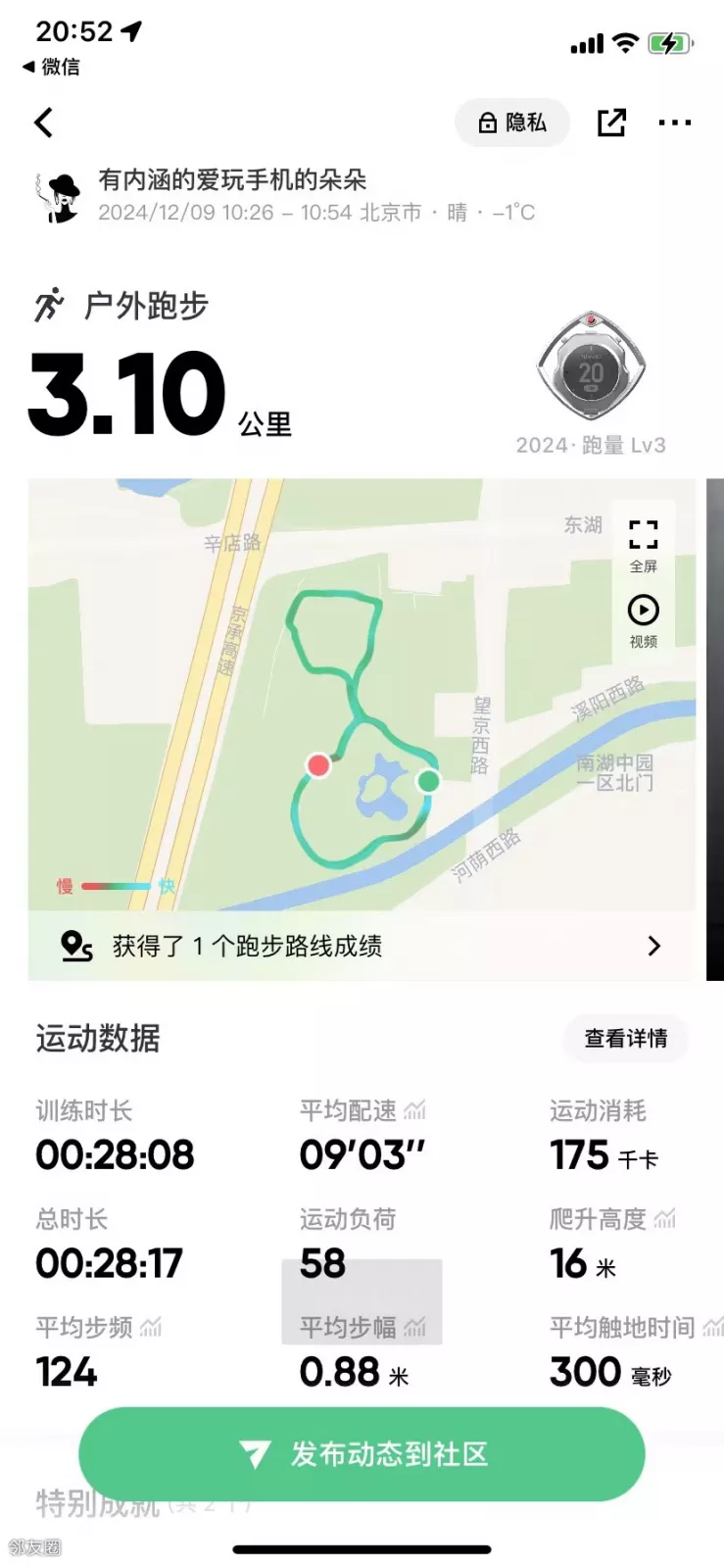Play the route 视频 video

point(643,620)
